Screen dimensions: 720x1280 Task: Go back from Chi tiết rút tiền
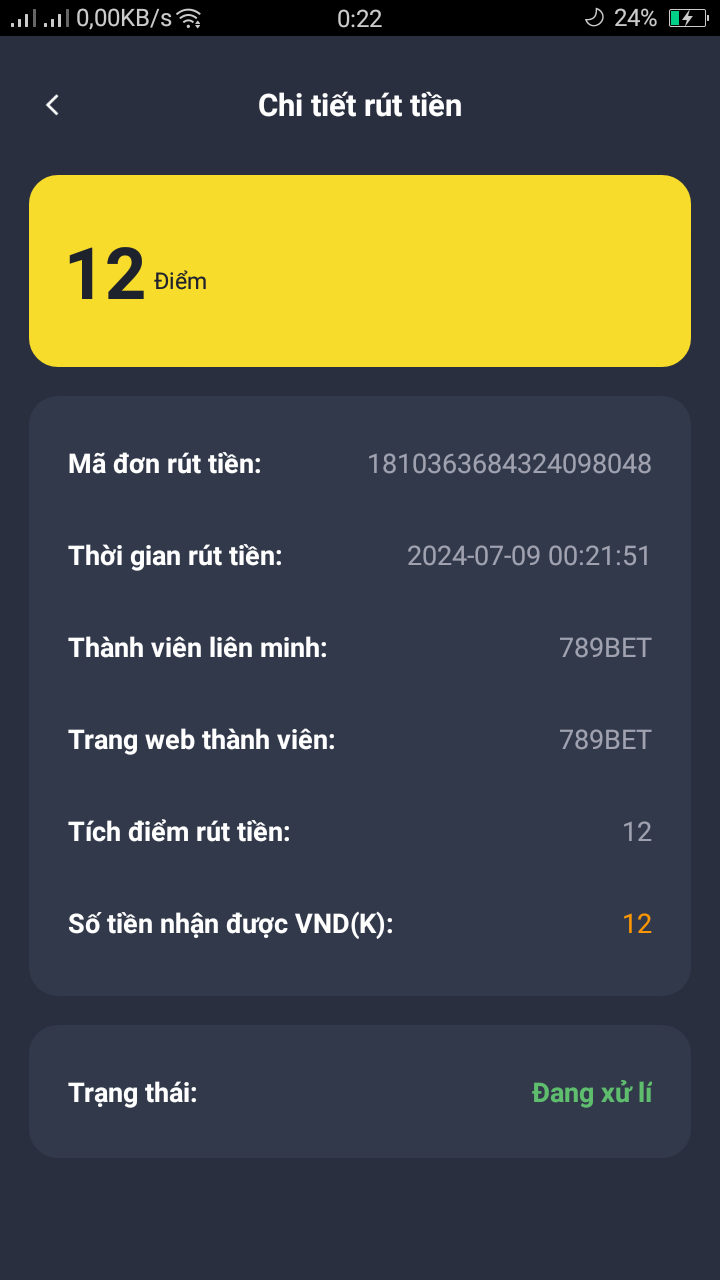(x=53, y=105)
